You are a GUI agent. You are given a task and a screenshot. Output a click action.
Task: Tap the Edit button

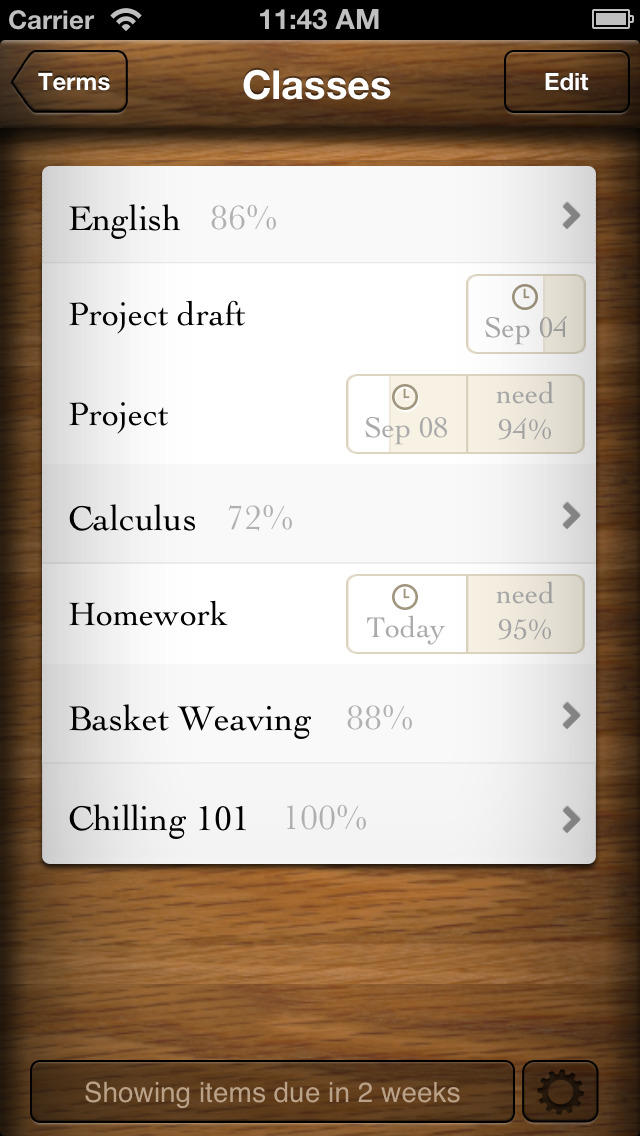click(565, 82)
